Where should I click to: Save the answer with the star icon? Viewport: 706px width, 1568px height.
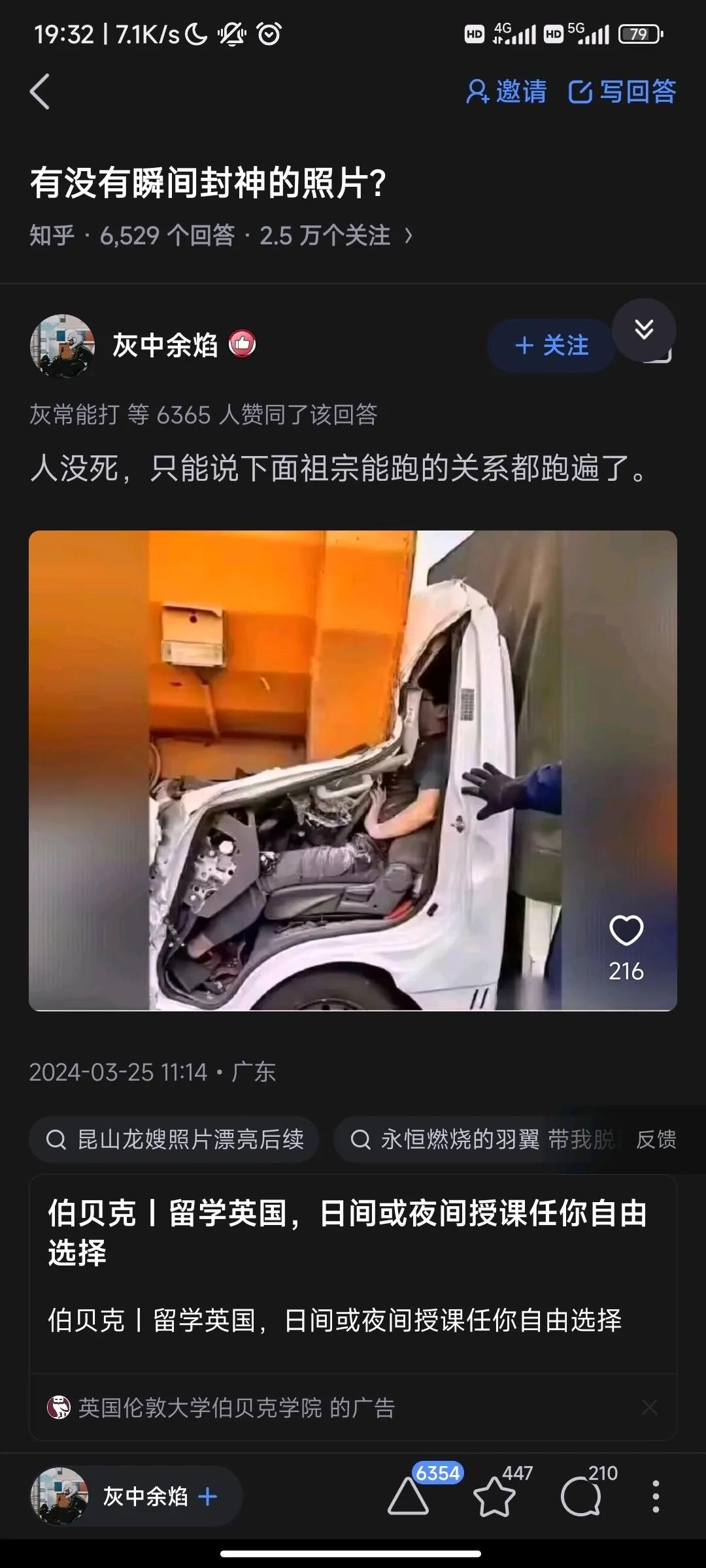tap(494, 1496)
